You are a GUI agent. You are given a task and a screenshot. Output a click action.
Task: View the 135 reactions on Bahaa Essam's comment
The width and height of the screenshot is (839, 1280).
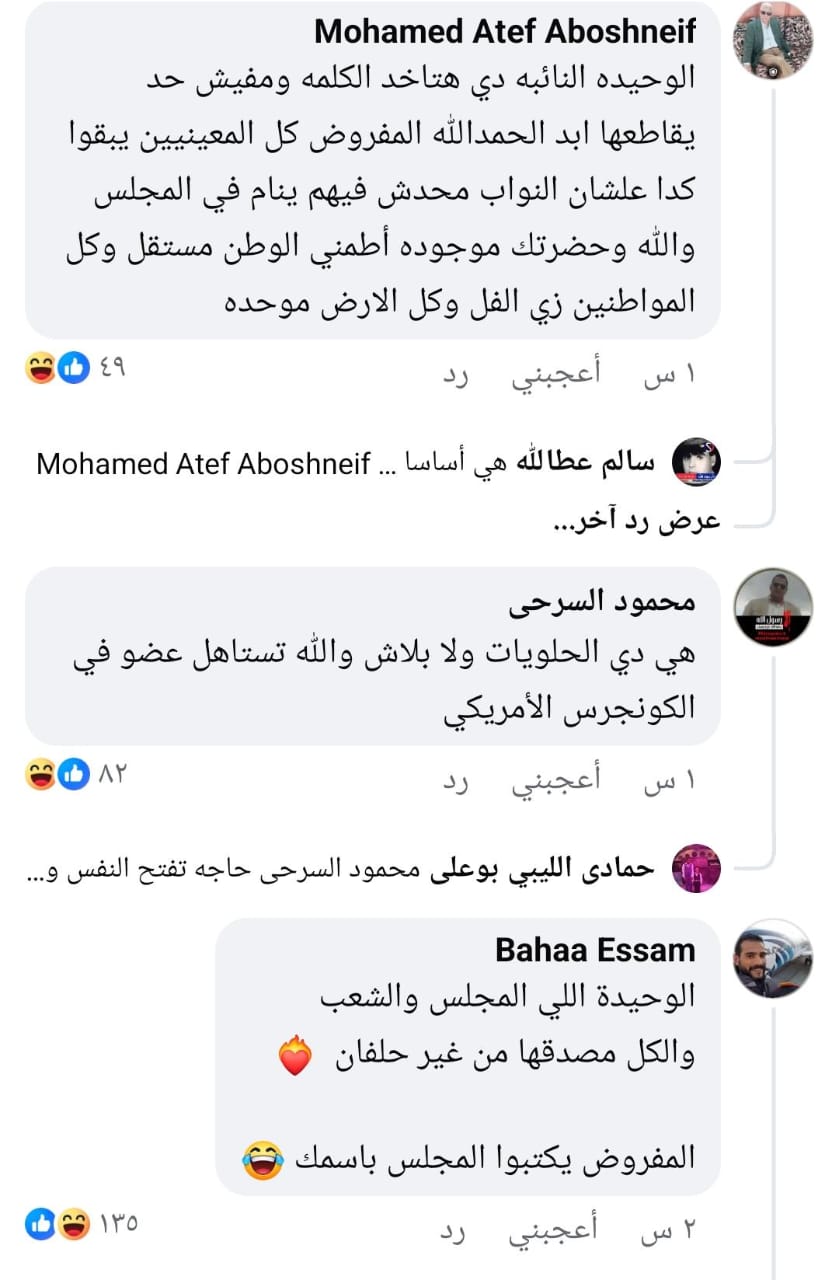tap(80, 1223)
